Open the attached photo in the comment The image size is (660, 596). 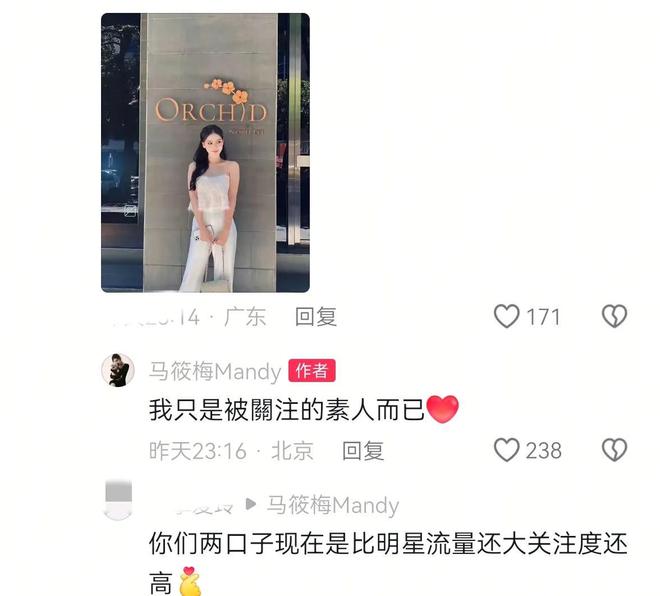205,152
